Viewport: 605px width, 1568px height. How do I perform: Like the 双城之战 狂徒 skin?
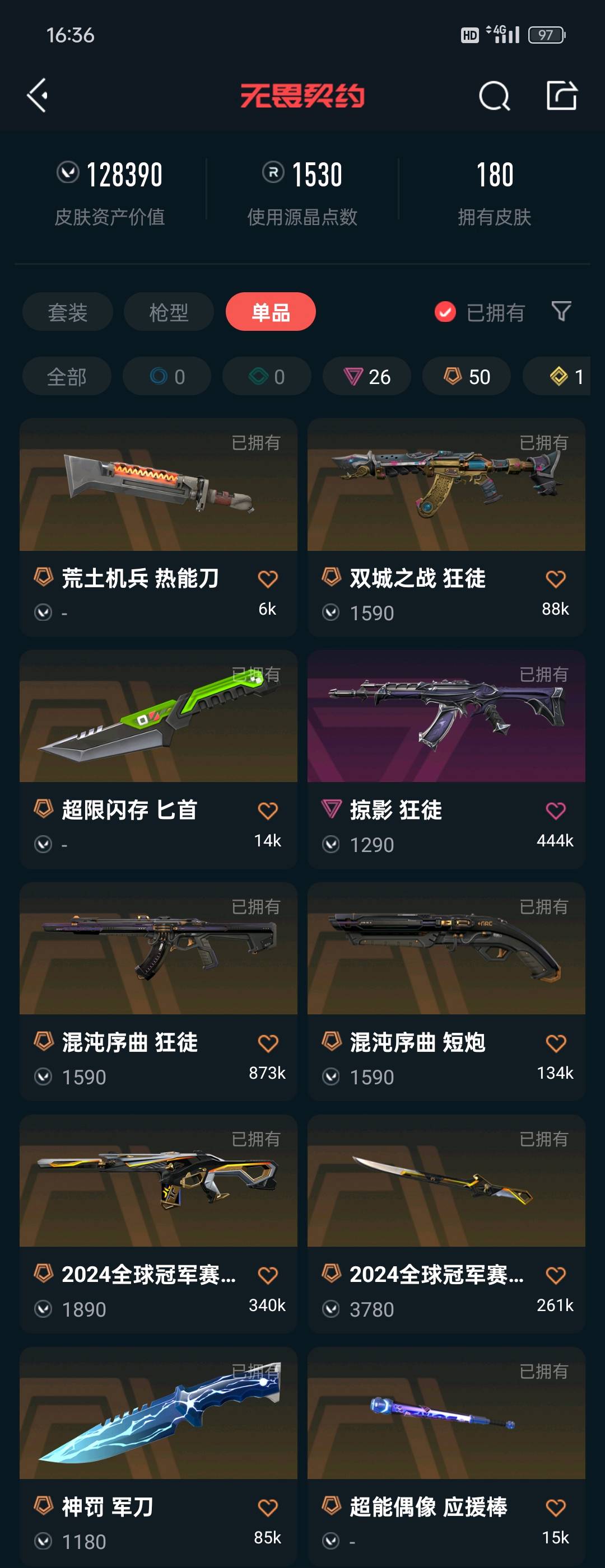pyautogui.click(x=556, y=579)
